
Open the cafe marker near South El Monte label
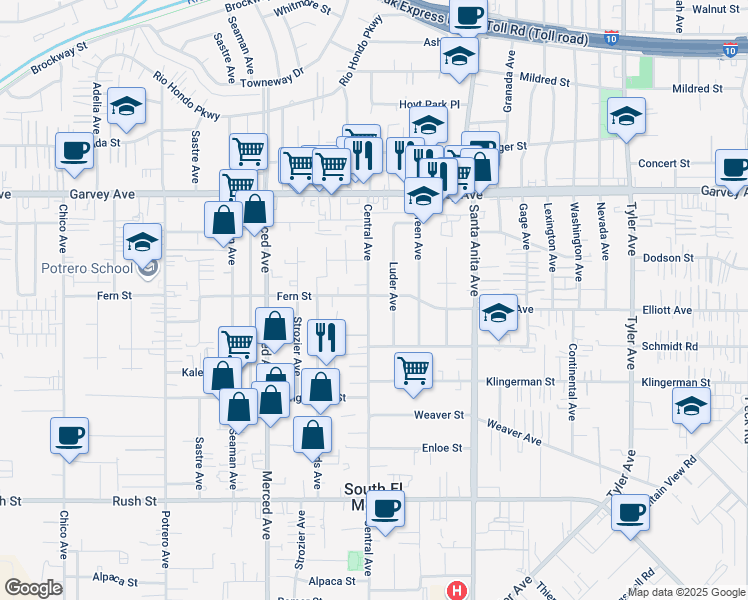click(x=384, y=509)
